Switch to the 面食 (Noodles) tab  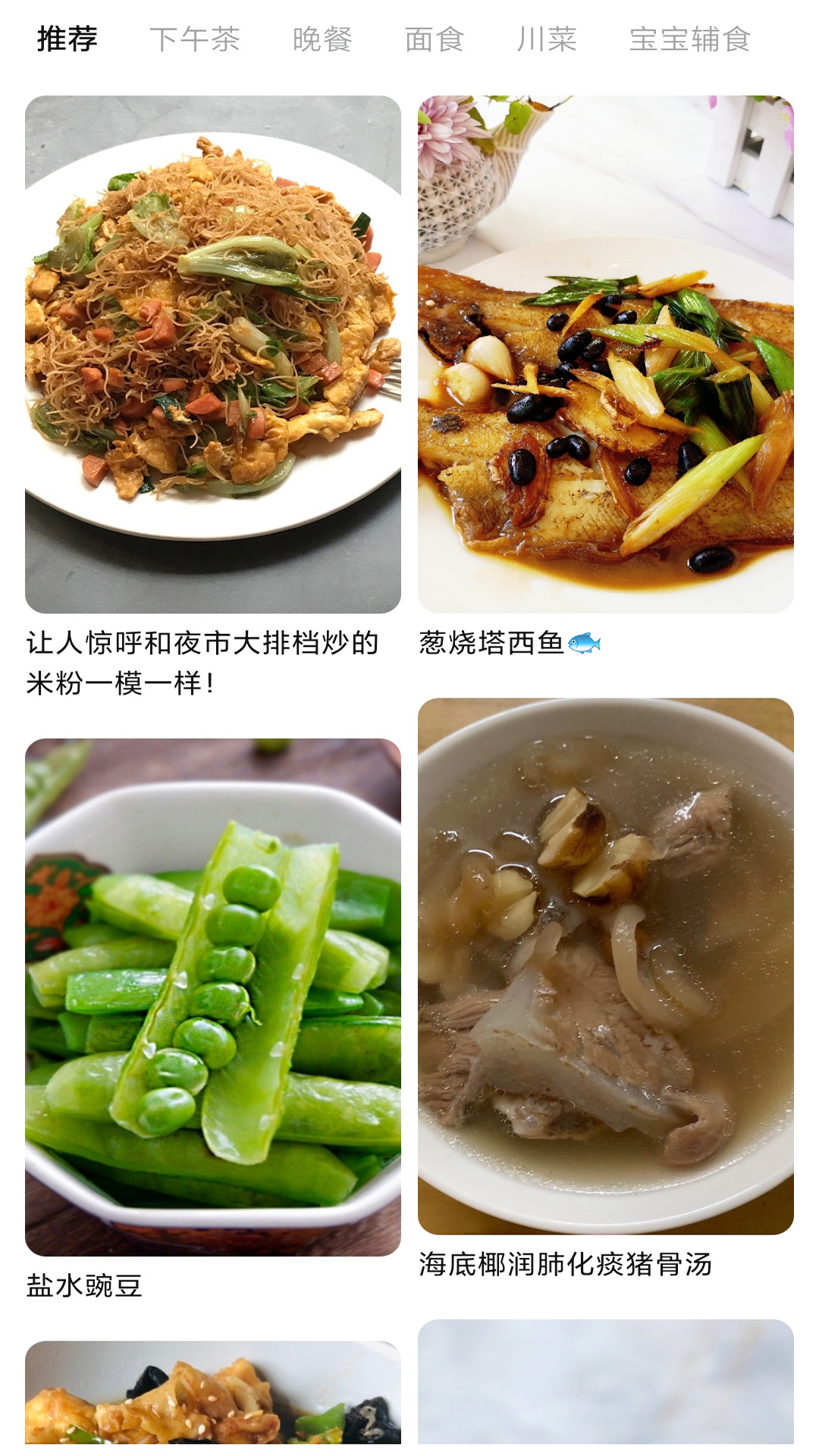coord(435,39)
